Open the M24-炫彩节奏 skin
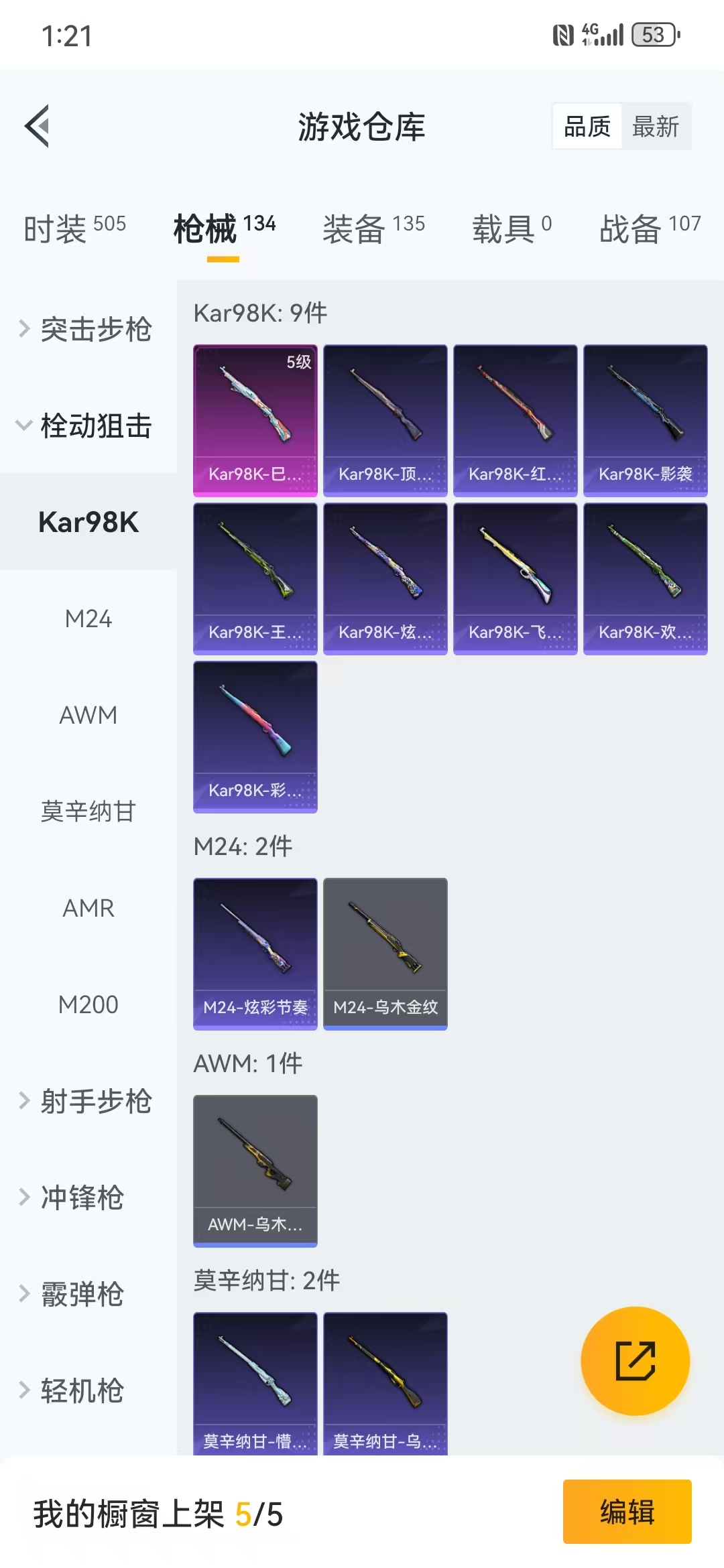724x1568 pixels. (x=255, y=953)
